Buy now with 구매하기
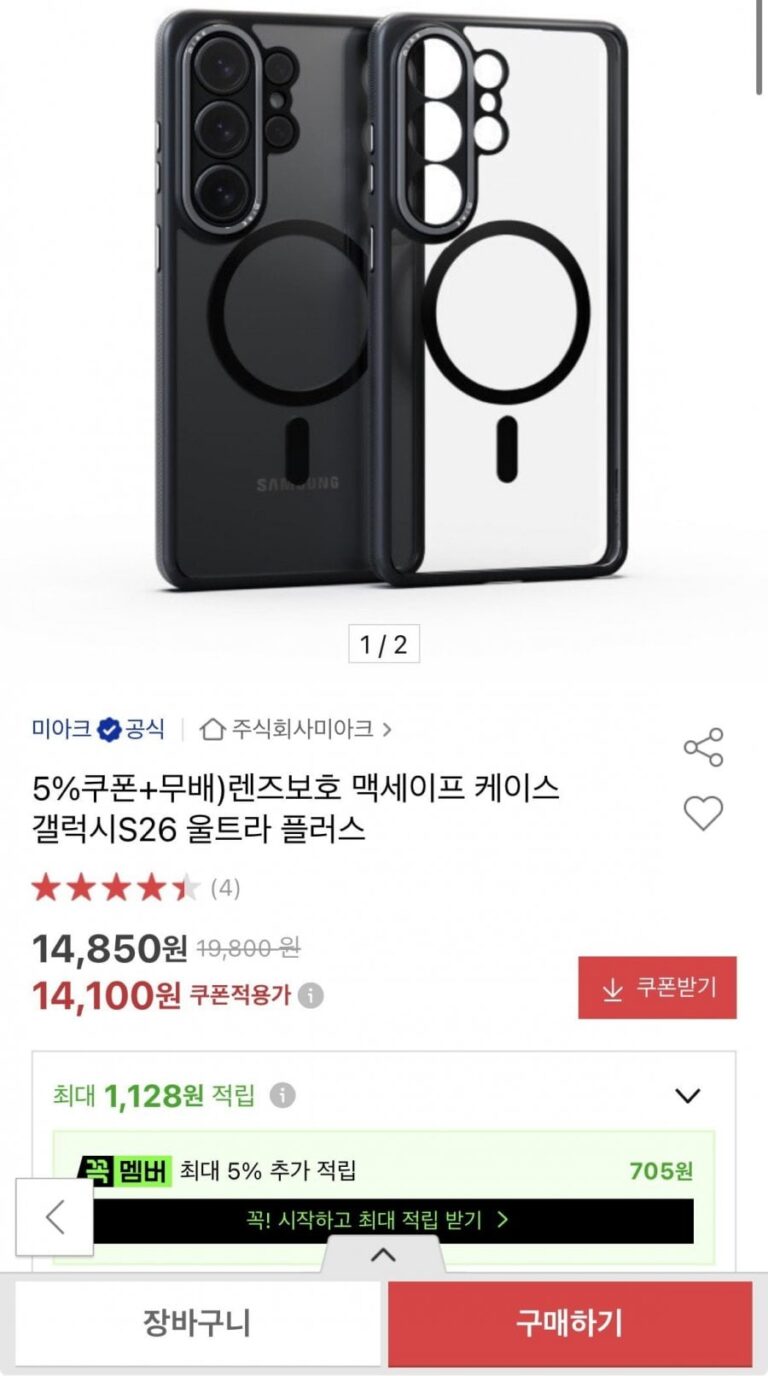This screenshot has height=1376, width=768. [x=569, y=1324]
